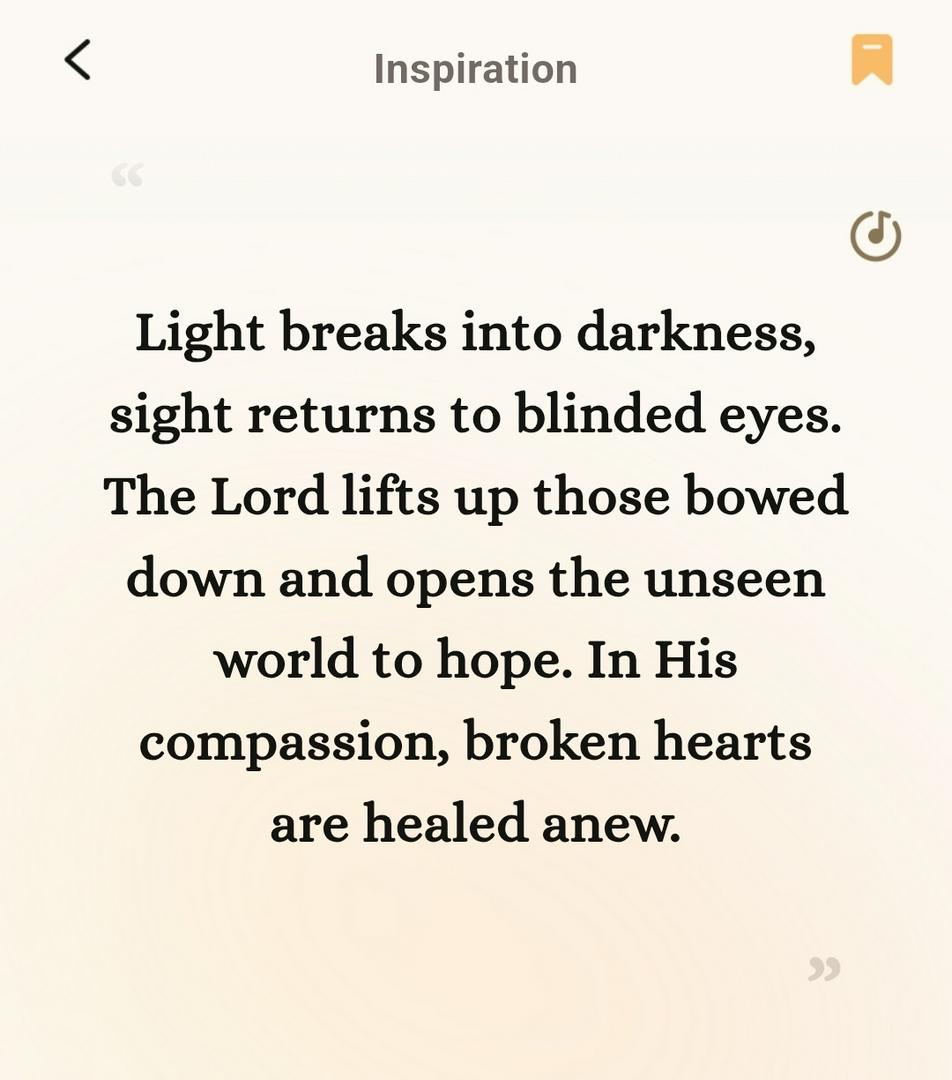952x1080 pixels.
Task: Bookmark this inspiration quote
Action: point(871,60)
